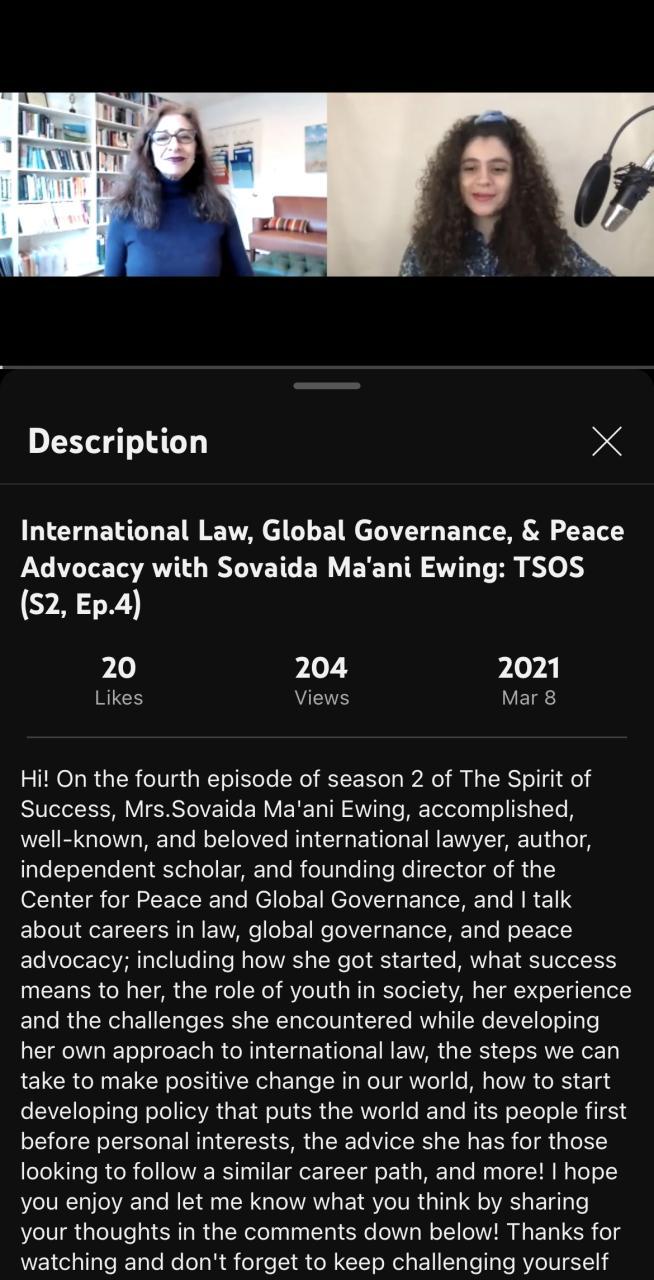Close the Description panel
This screenshot has height=1280, width=654.
[606, 441]
